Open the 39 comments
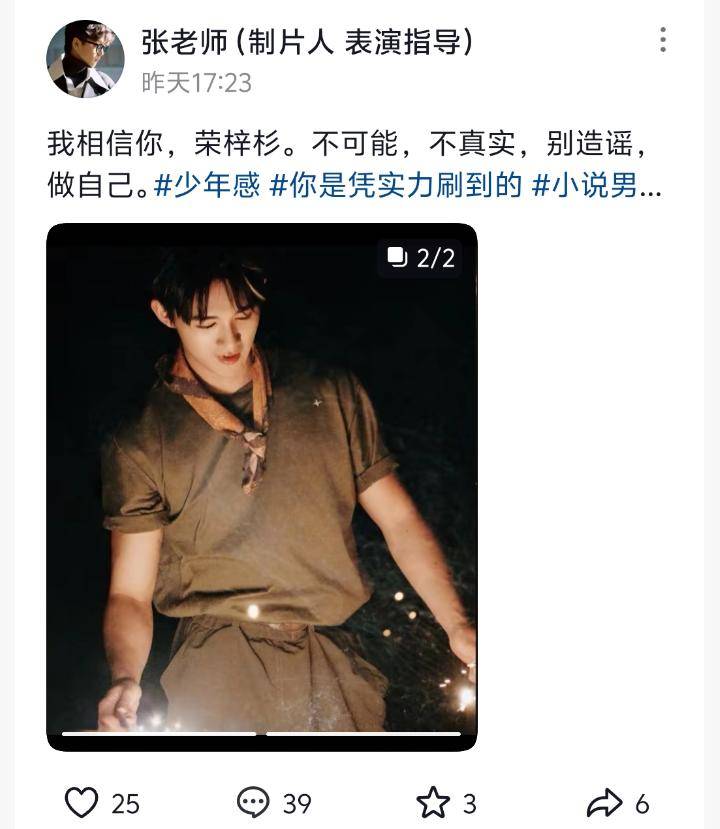The width and height of the screenshot is (720, 829). click(x=254, y=802)
